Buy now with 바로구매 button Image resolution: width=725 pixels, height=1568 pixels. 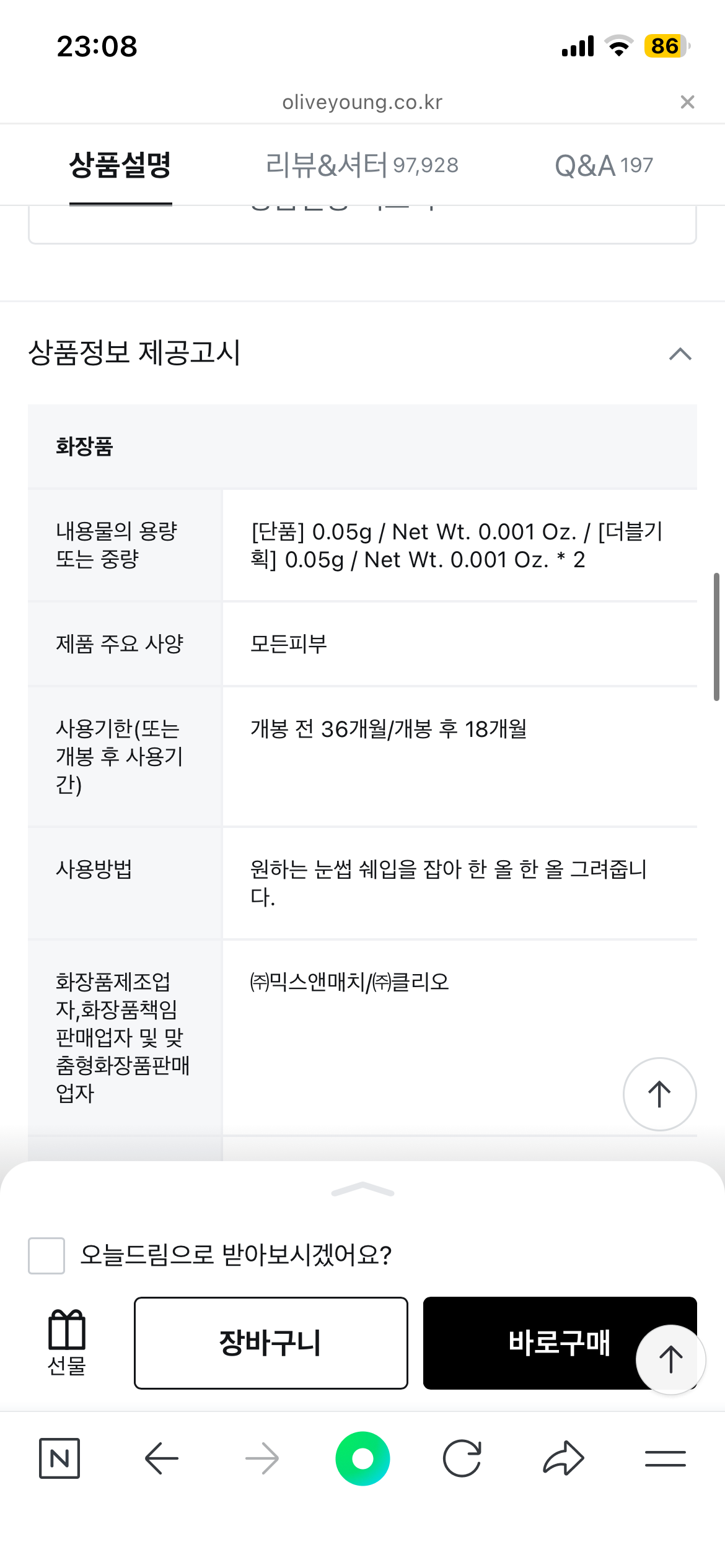[x=560, y=1343]
